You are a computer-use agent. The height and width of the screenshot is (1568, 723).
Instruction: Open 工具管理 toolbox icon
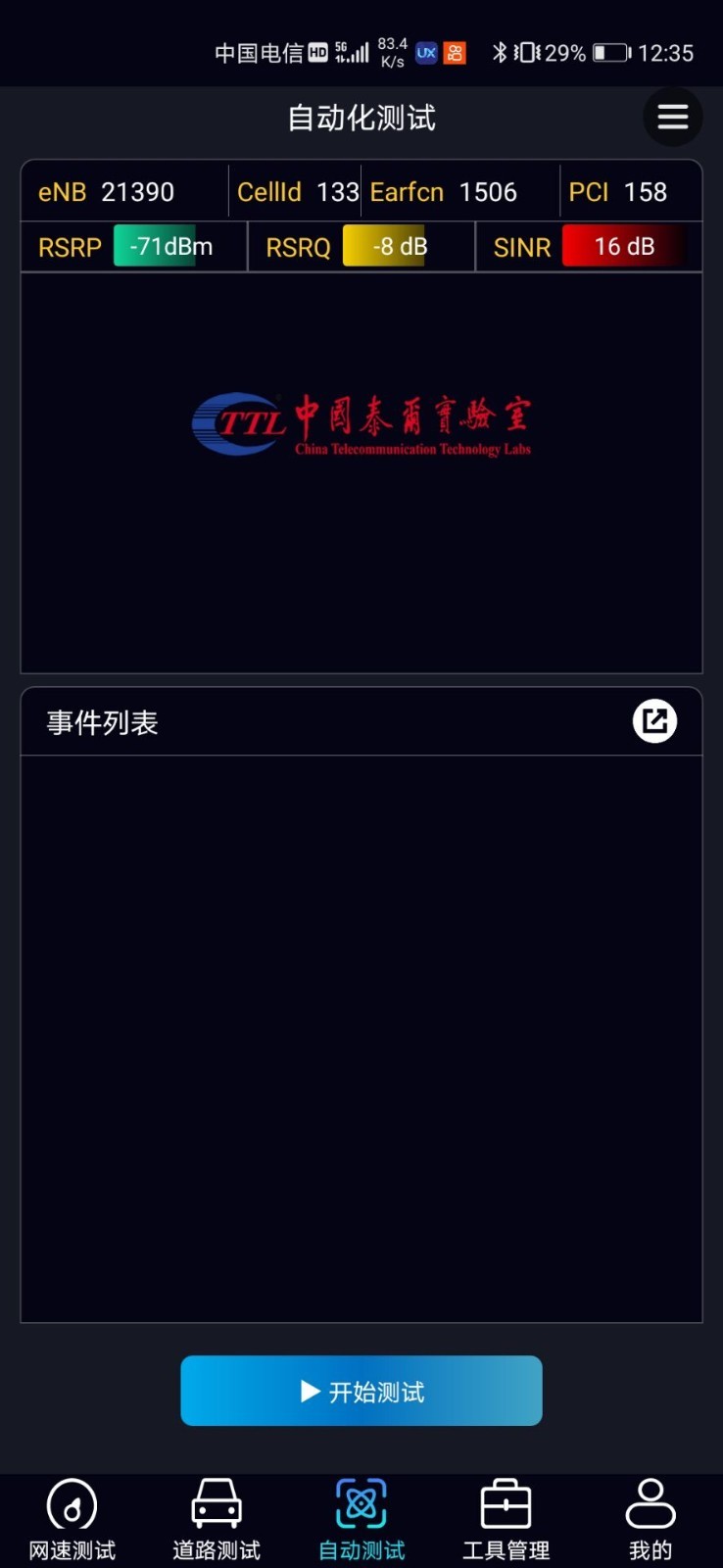pyautogui.click(x=506, y=1503)
